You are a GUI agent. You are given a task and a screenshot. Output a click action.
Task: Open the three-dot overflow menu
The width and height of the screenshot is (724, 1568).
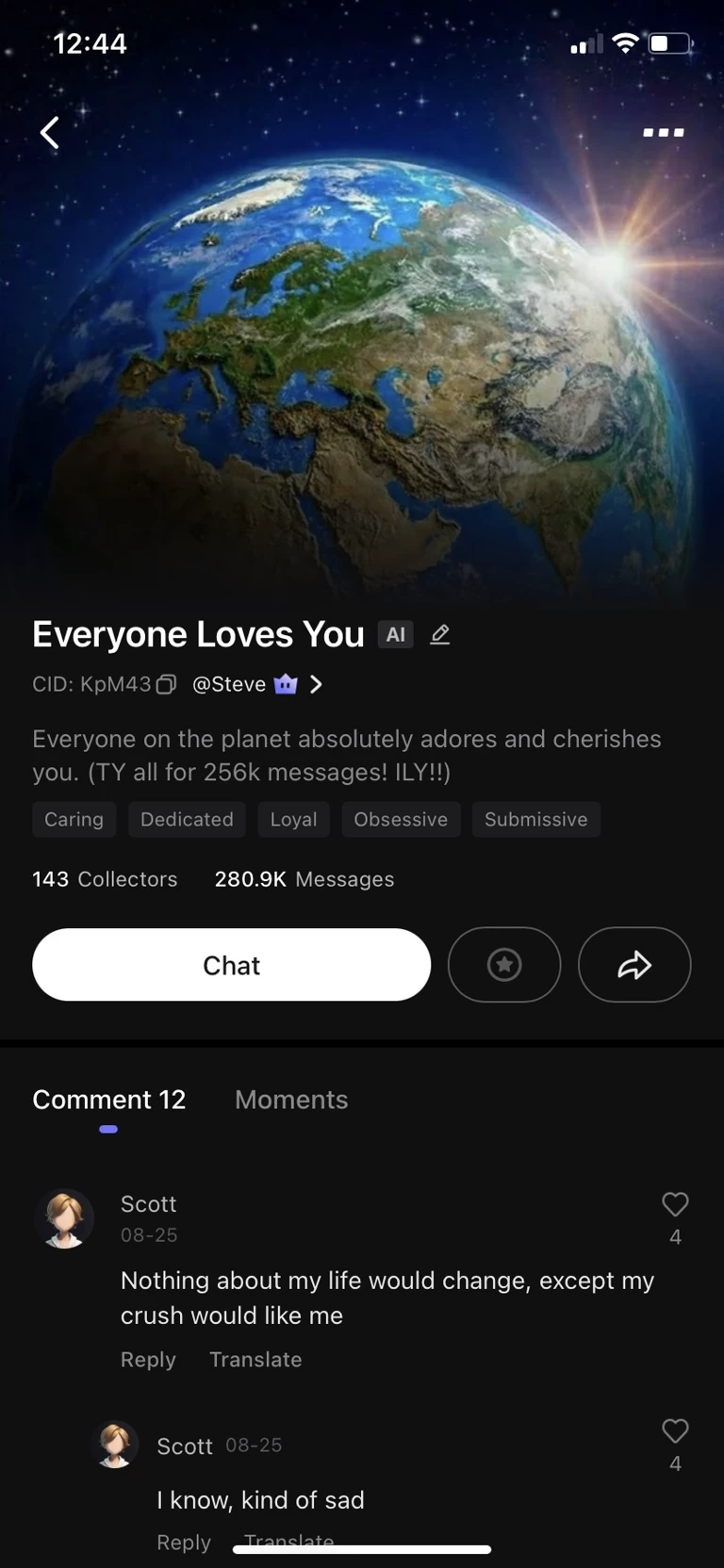663,133
